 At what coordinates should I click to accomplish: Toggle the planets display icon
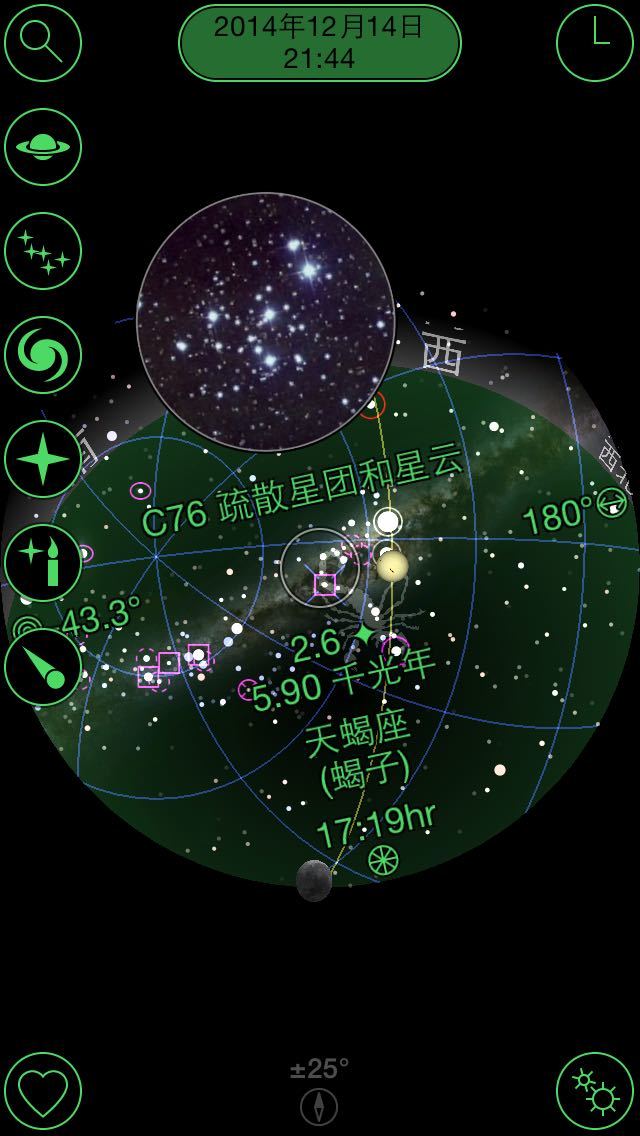pos(43,147)
